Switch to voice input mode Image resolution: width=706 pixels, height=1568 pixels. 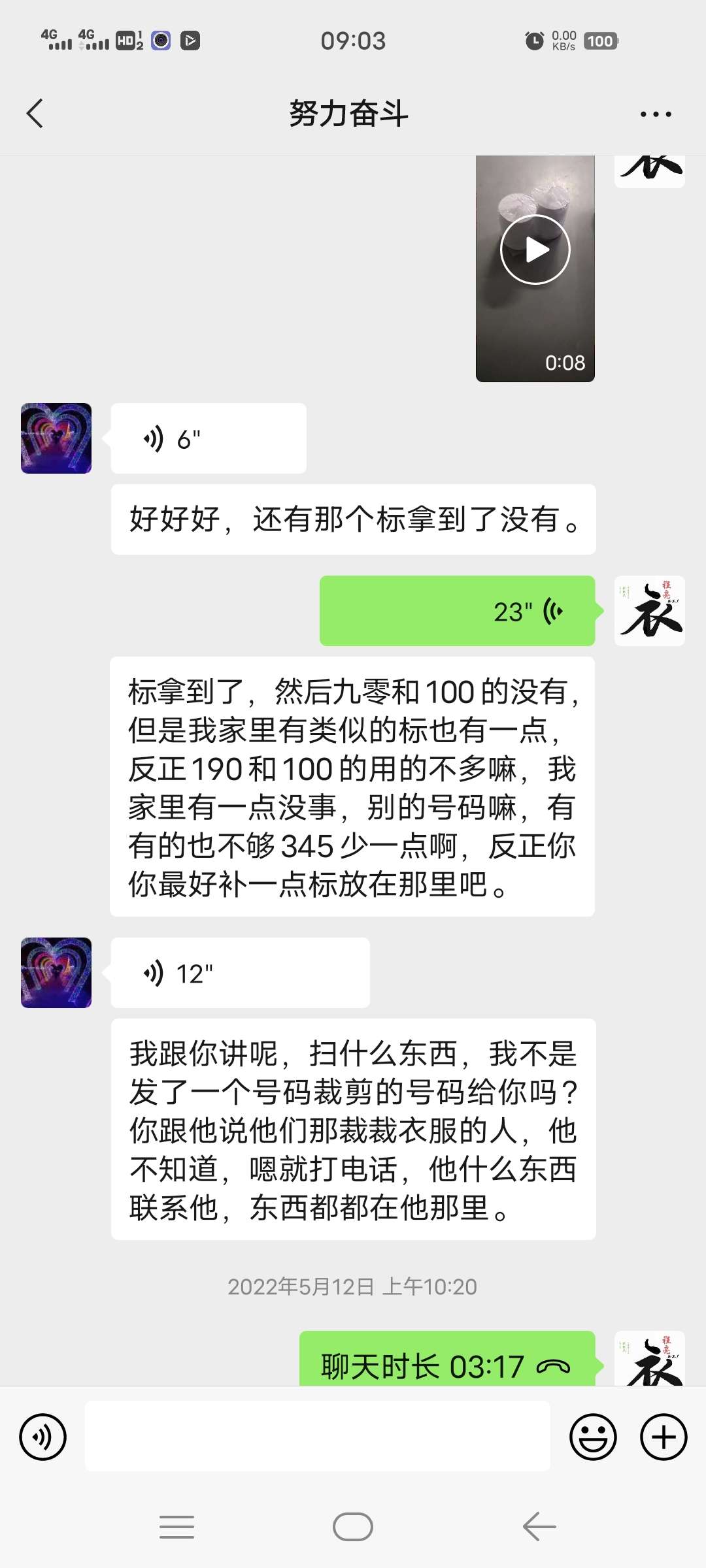click(x=43, y=1437)
